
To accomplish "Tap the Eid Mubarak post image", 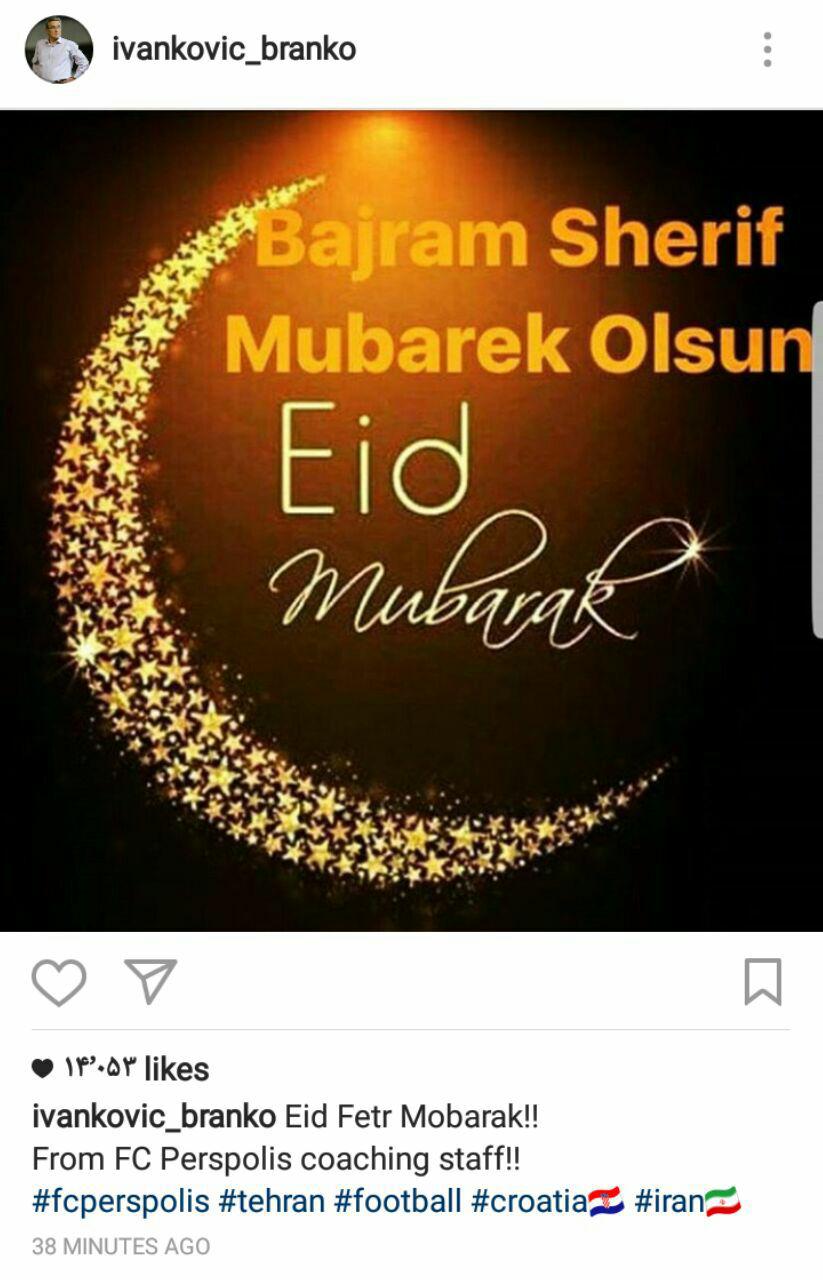I will click(x=411, y=520).
